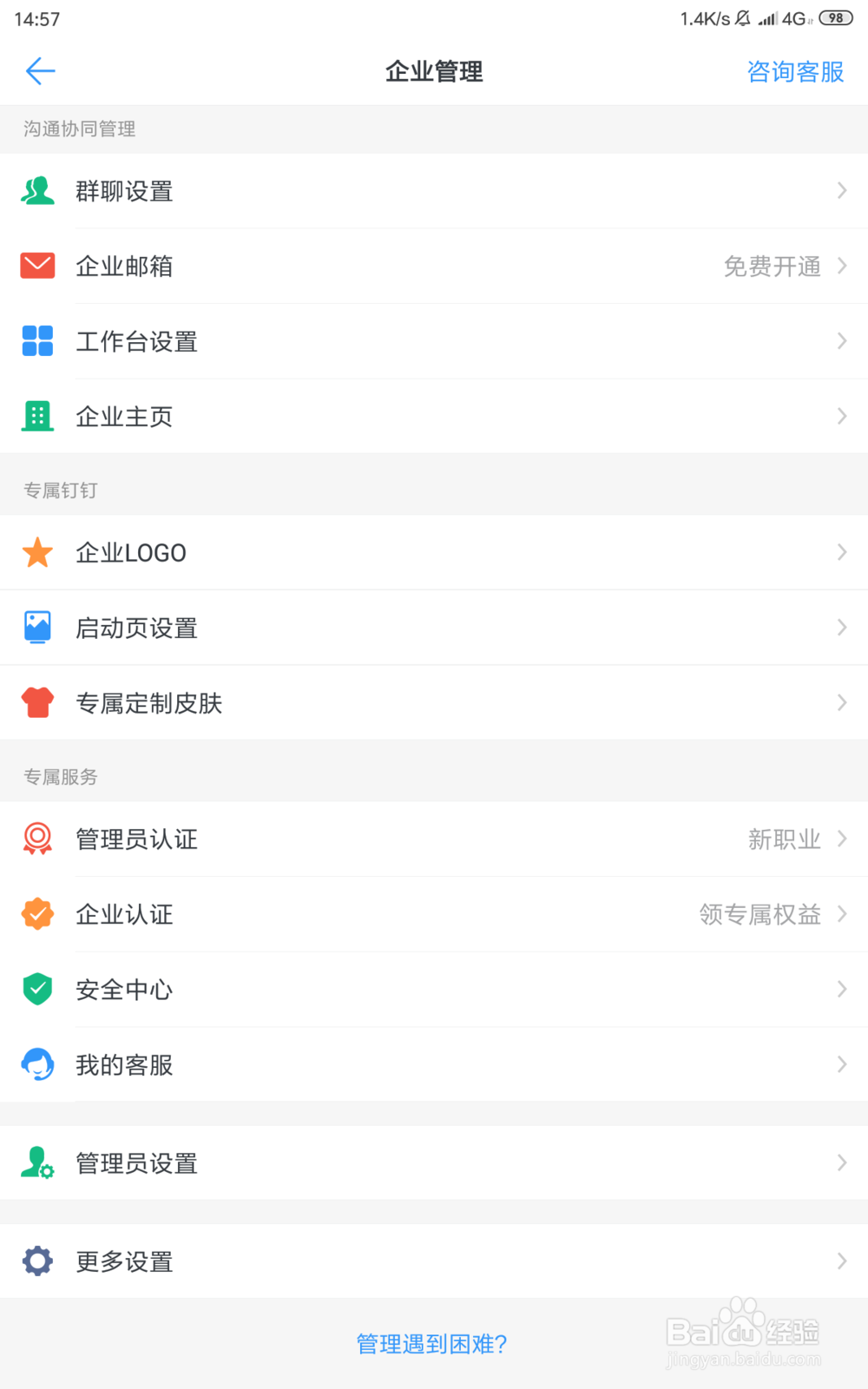Open 工作台设置
This screenshot has height=1389, width=868.
(x=434, y=341)
